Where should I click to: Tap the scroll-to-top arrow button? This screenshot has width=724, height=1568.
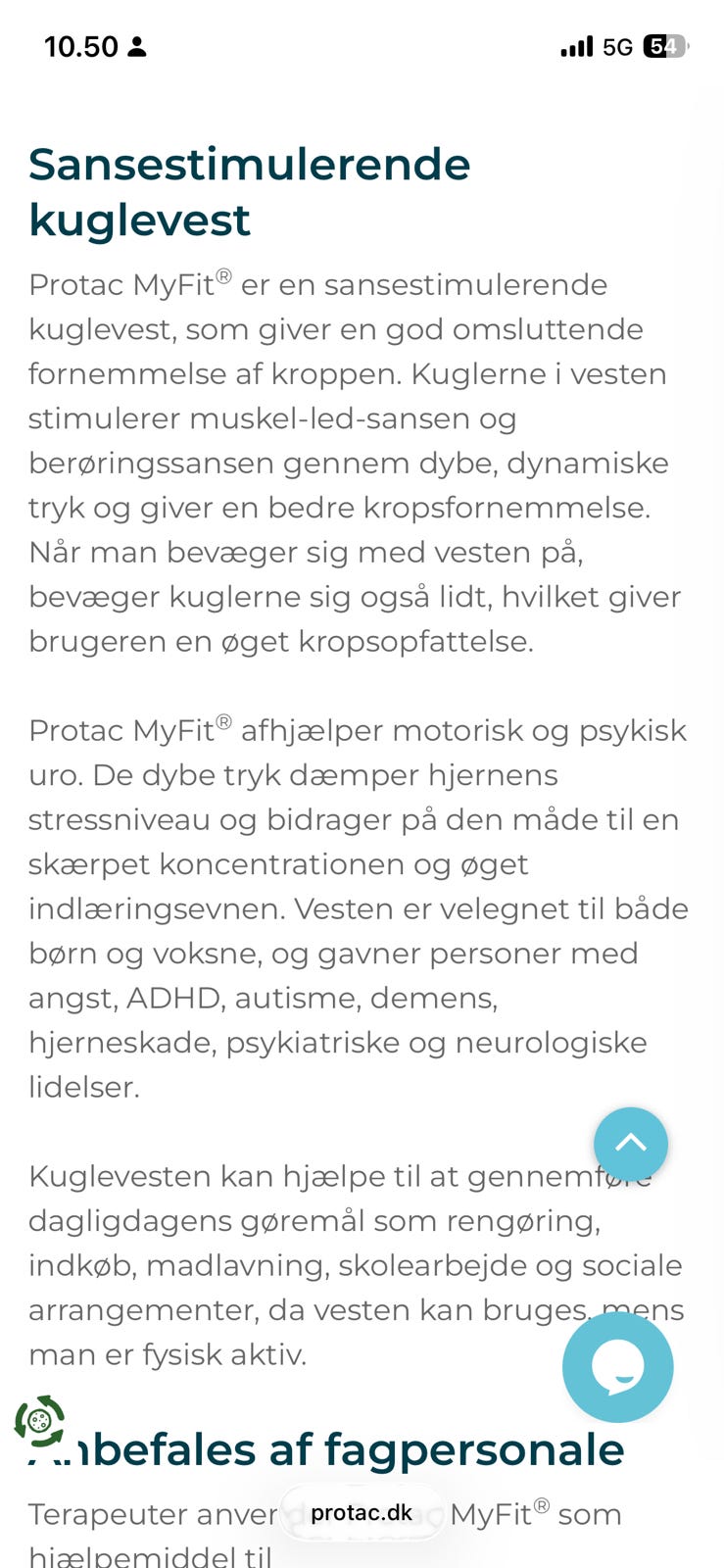[x=631, y=1144]
